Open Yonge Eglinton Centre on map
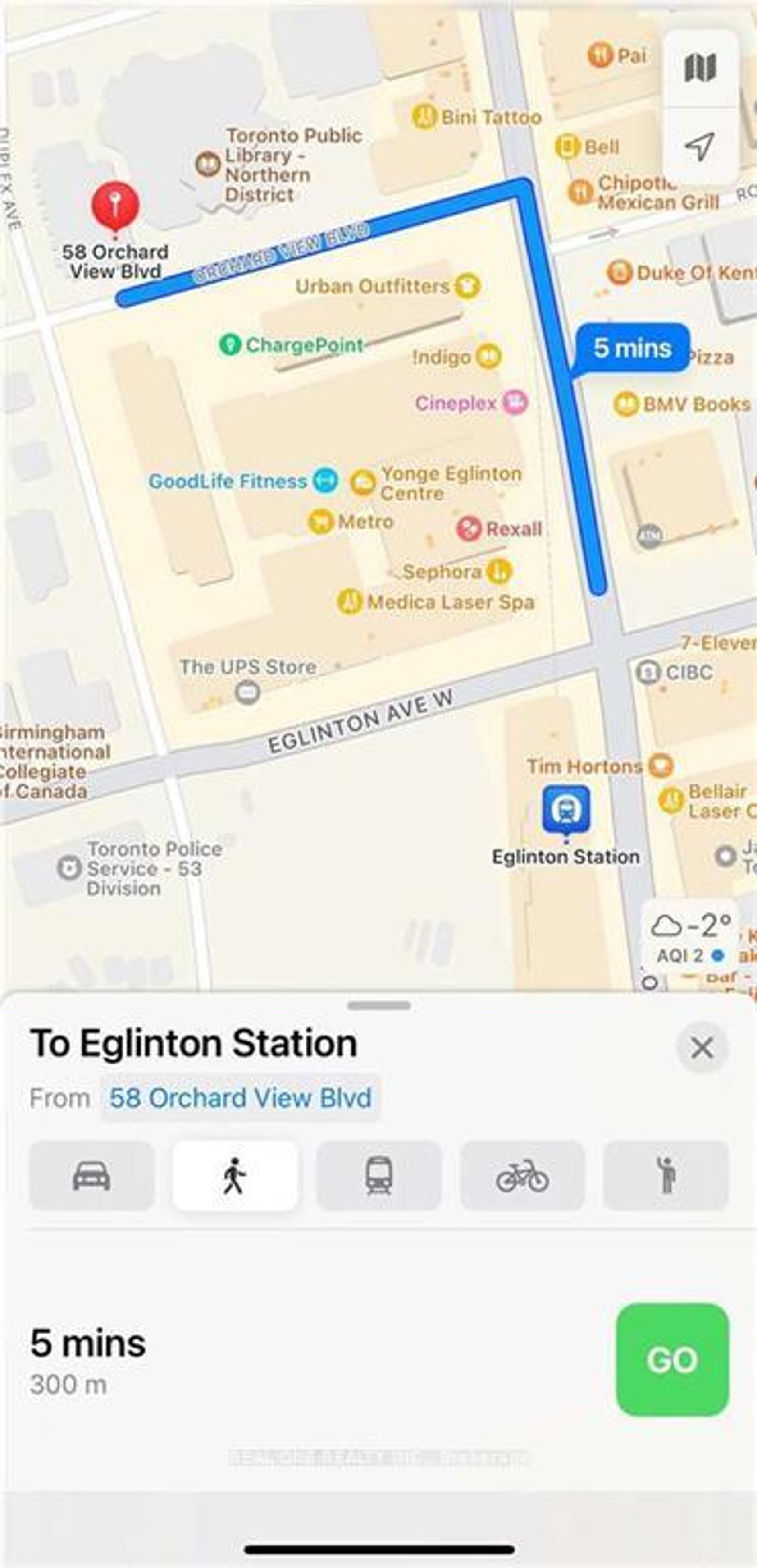 pos(363,483)
